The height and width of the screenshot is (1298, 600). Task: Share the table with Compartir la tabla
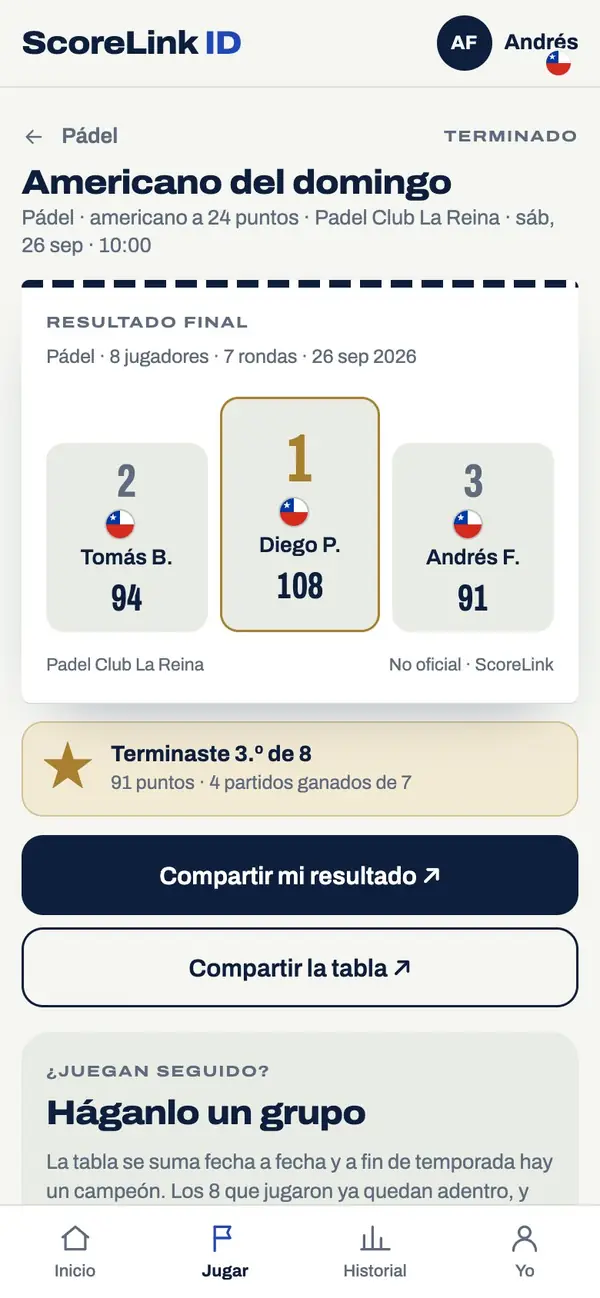(300, 967)
